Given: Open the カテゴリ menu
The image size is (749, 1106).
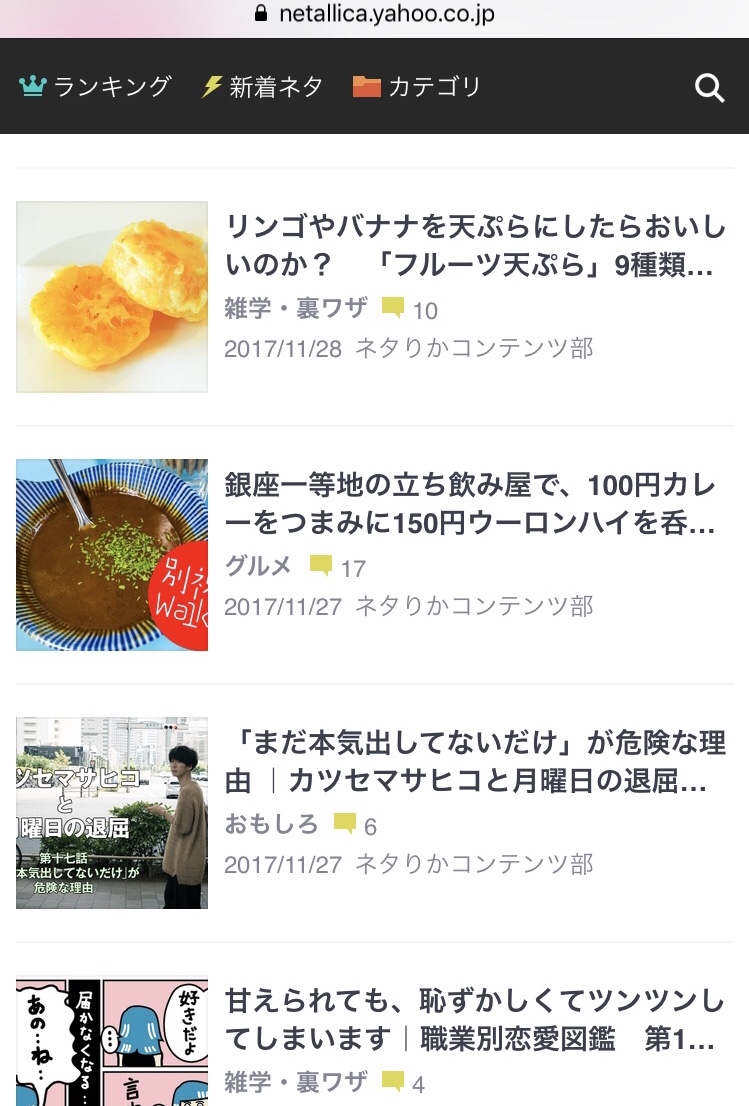Looking at the screenshot, I should click(417, 87).
